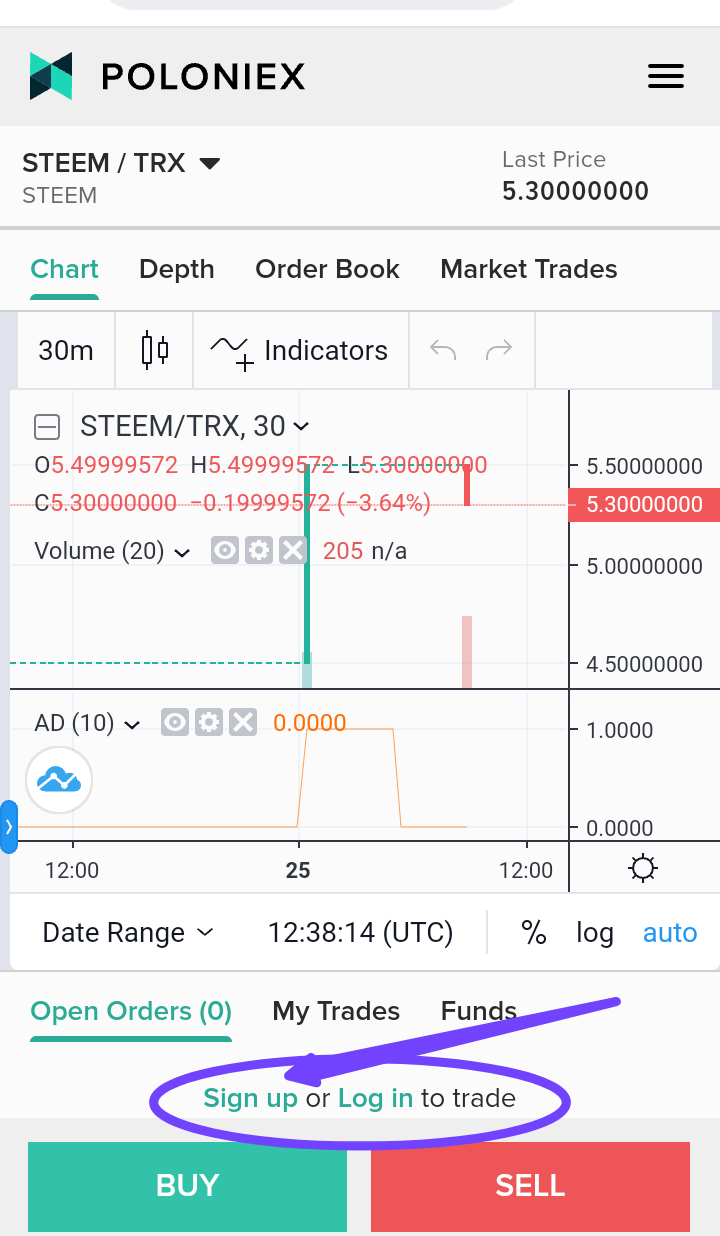Change the 30m chart interval

tap(66, 350)
